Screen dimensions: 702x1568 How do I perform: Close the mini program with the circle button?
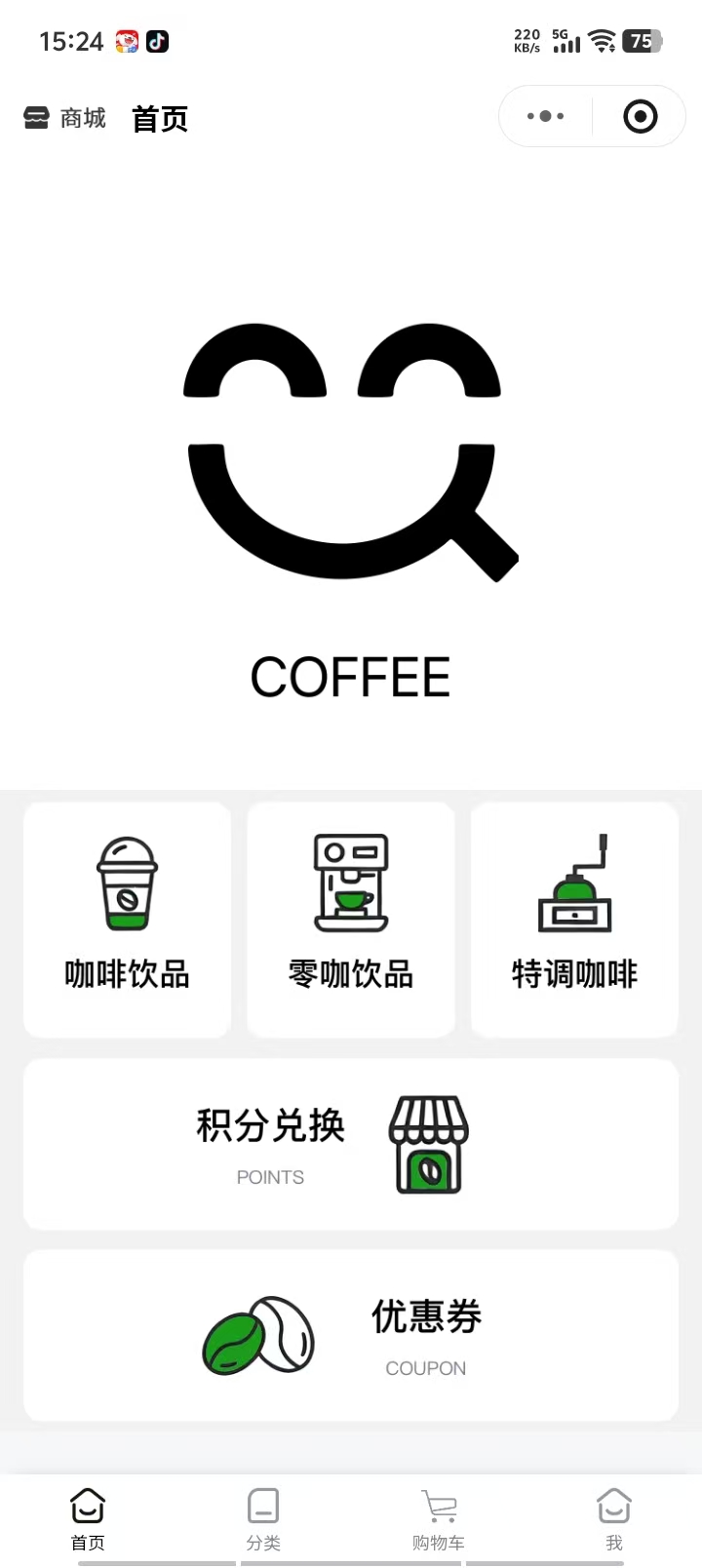coord(640,116)
